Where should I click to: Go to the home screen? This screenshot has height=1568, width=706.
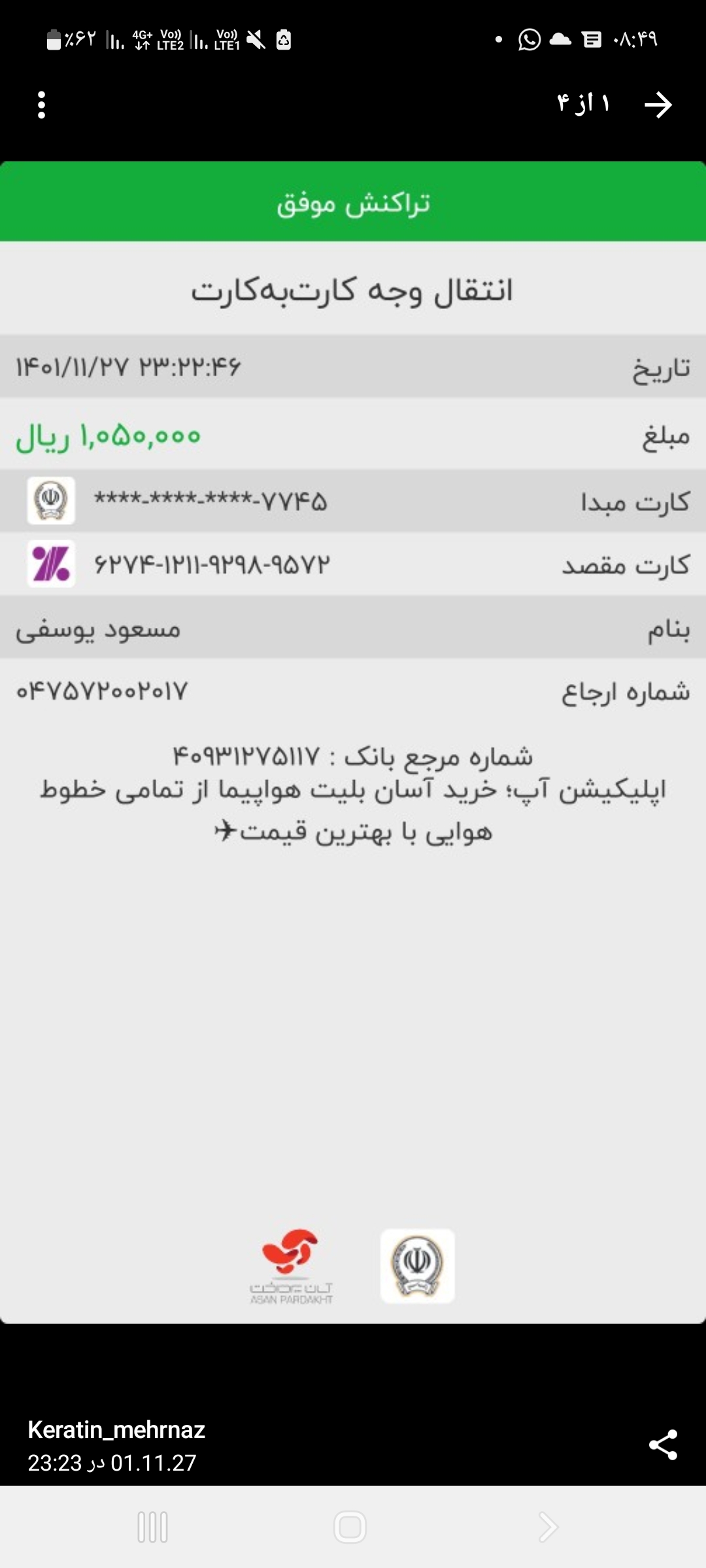click(x=350, y=1527)
